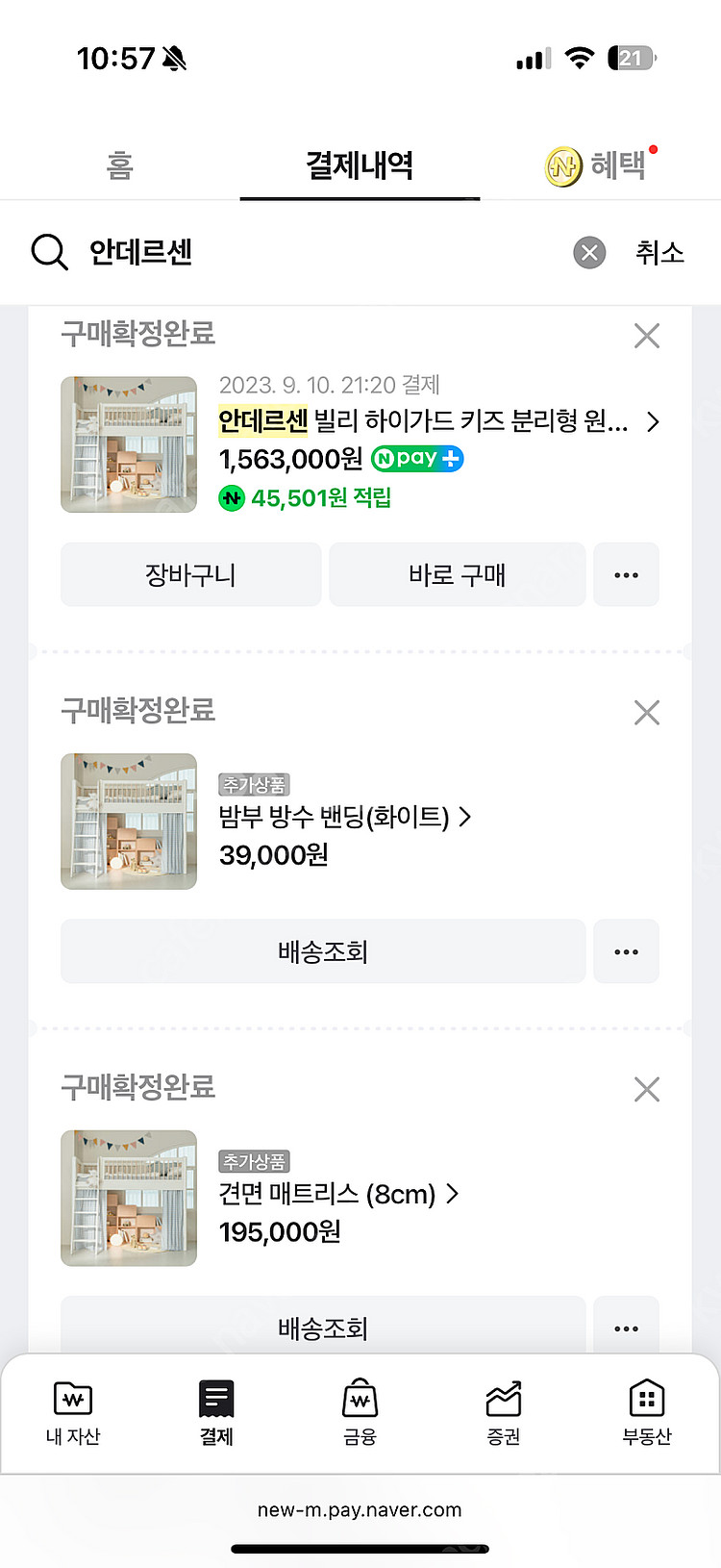Track shipping for the waterproof banding item
The width and height of the screenshot is (721, 1568).
click(323, 951)
